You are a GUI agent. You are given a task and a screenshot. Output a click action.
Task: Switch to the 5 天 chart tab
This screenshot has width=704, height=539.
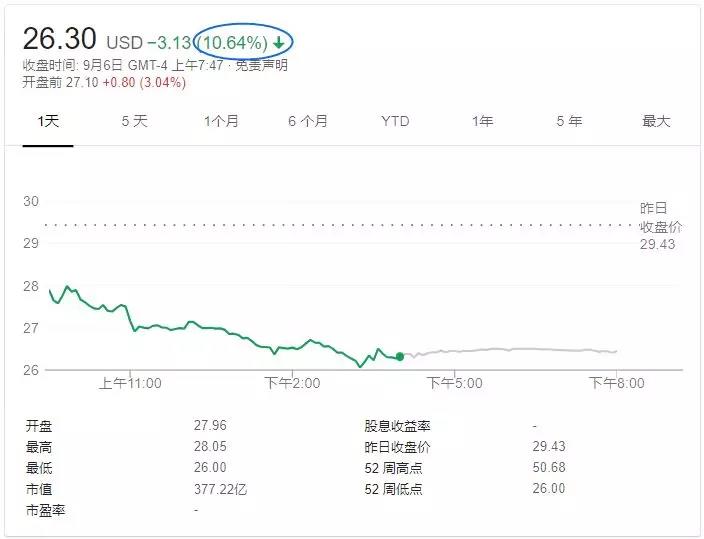coord(134,121)
